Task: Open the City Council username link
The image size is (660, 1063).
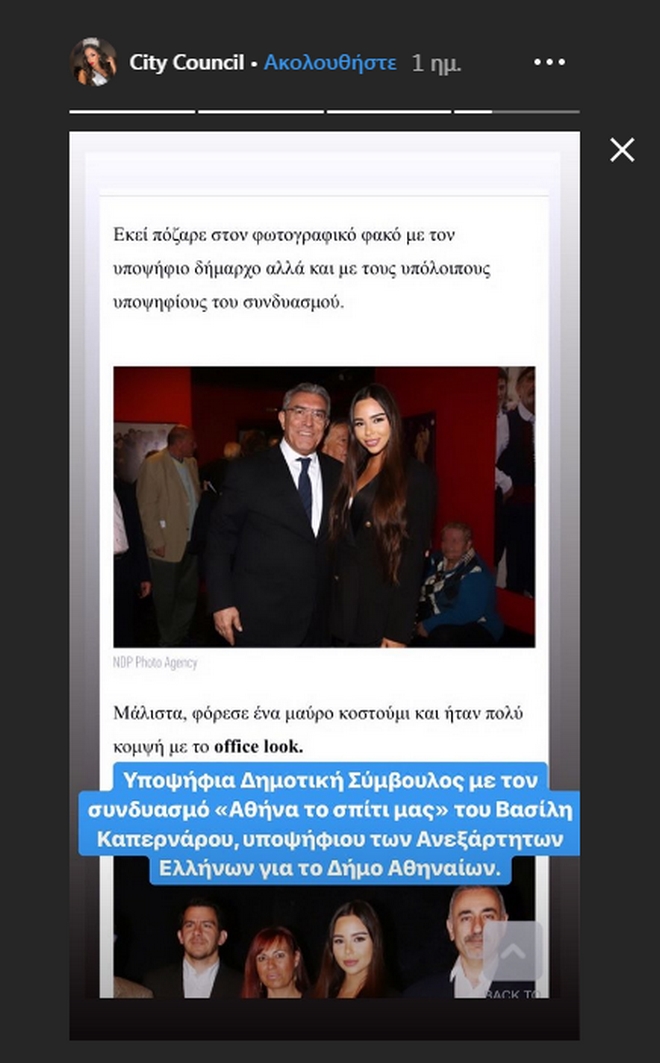Action: [186, 63]
